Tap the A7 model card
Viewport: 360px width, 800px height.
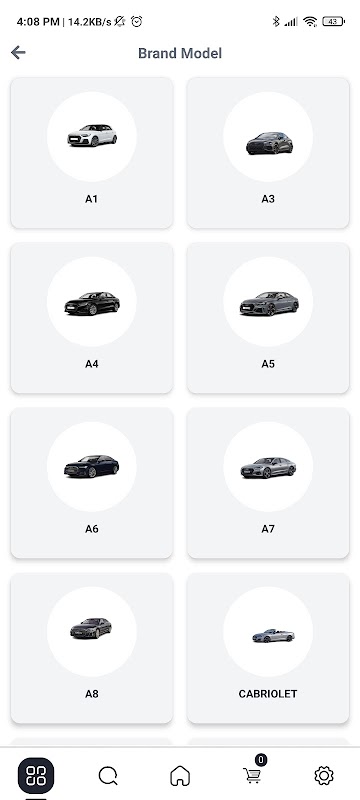point(268,483)
